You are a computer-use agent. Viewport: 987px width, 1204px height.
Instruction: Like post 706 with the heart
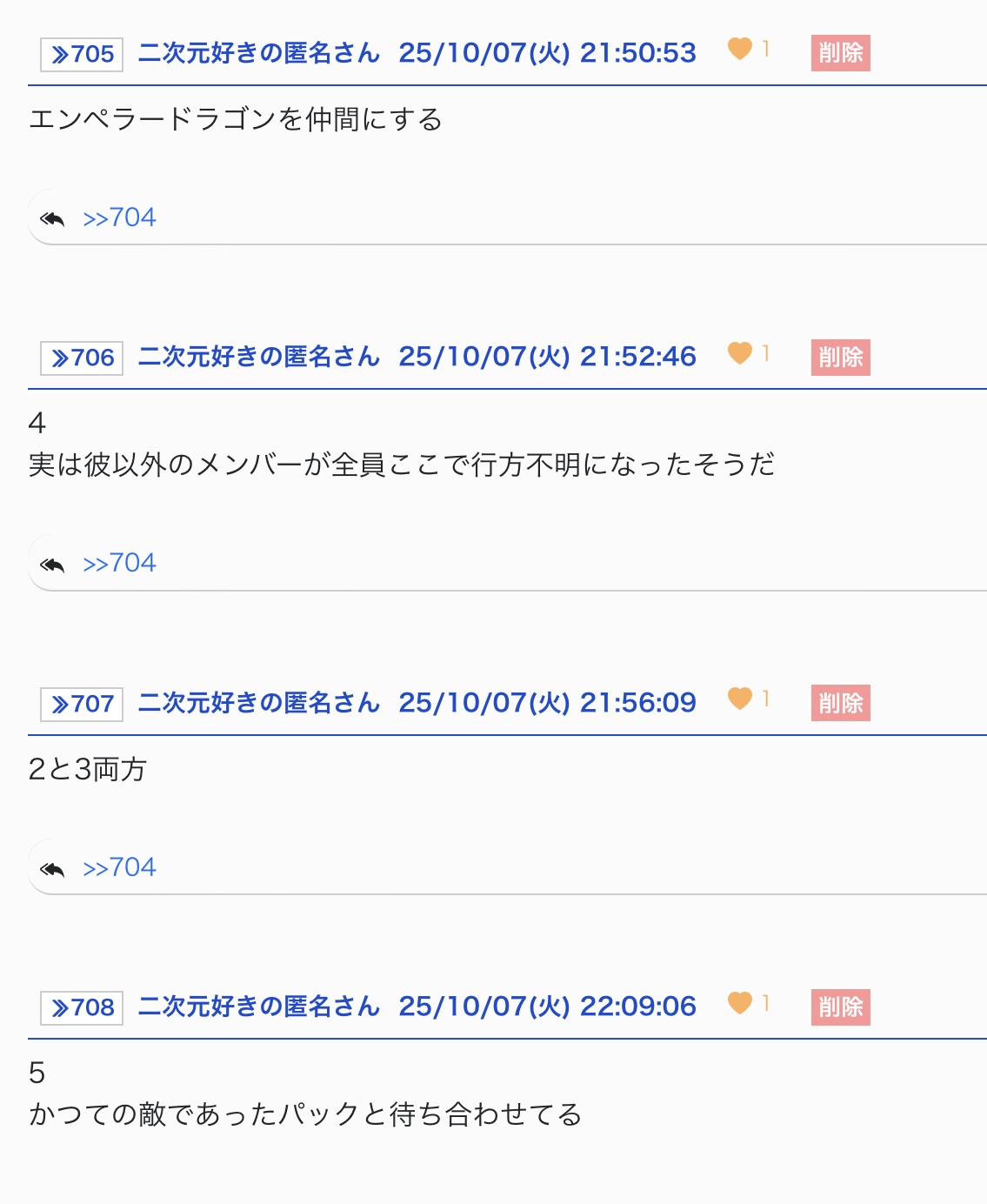(x=740, y=352)
